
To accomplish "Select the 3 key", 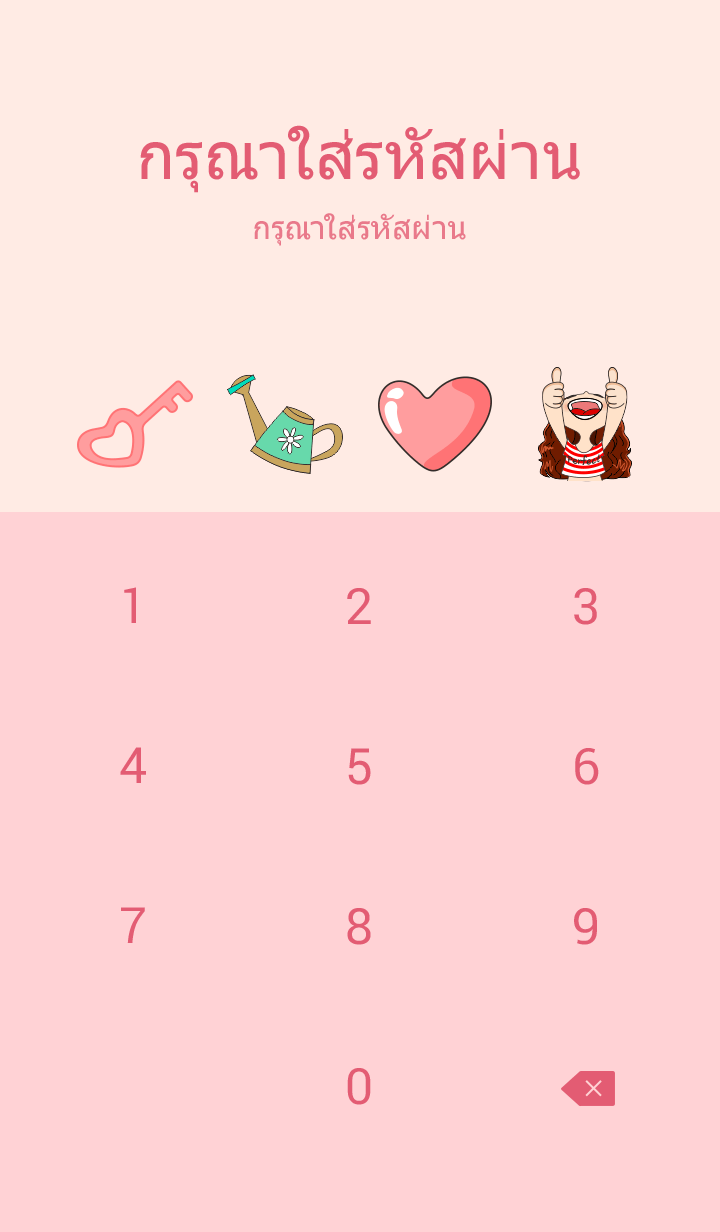I will coord(585,607).
